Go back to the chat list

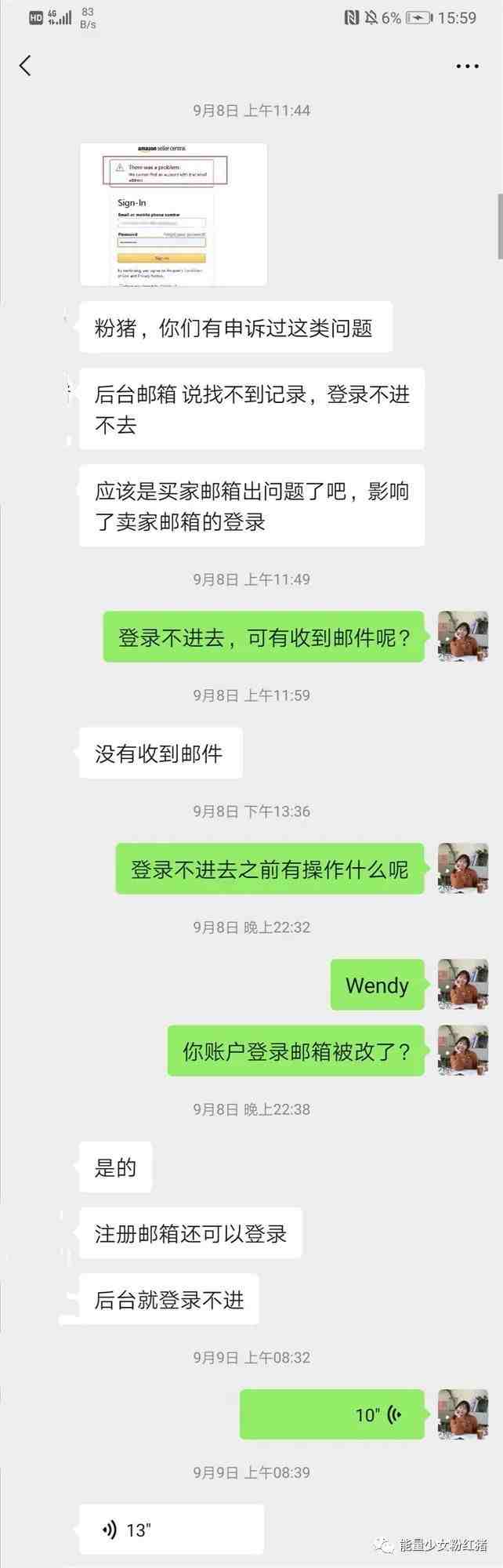tap(26, 66)
